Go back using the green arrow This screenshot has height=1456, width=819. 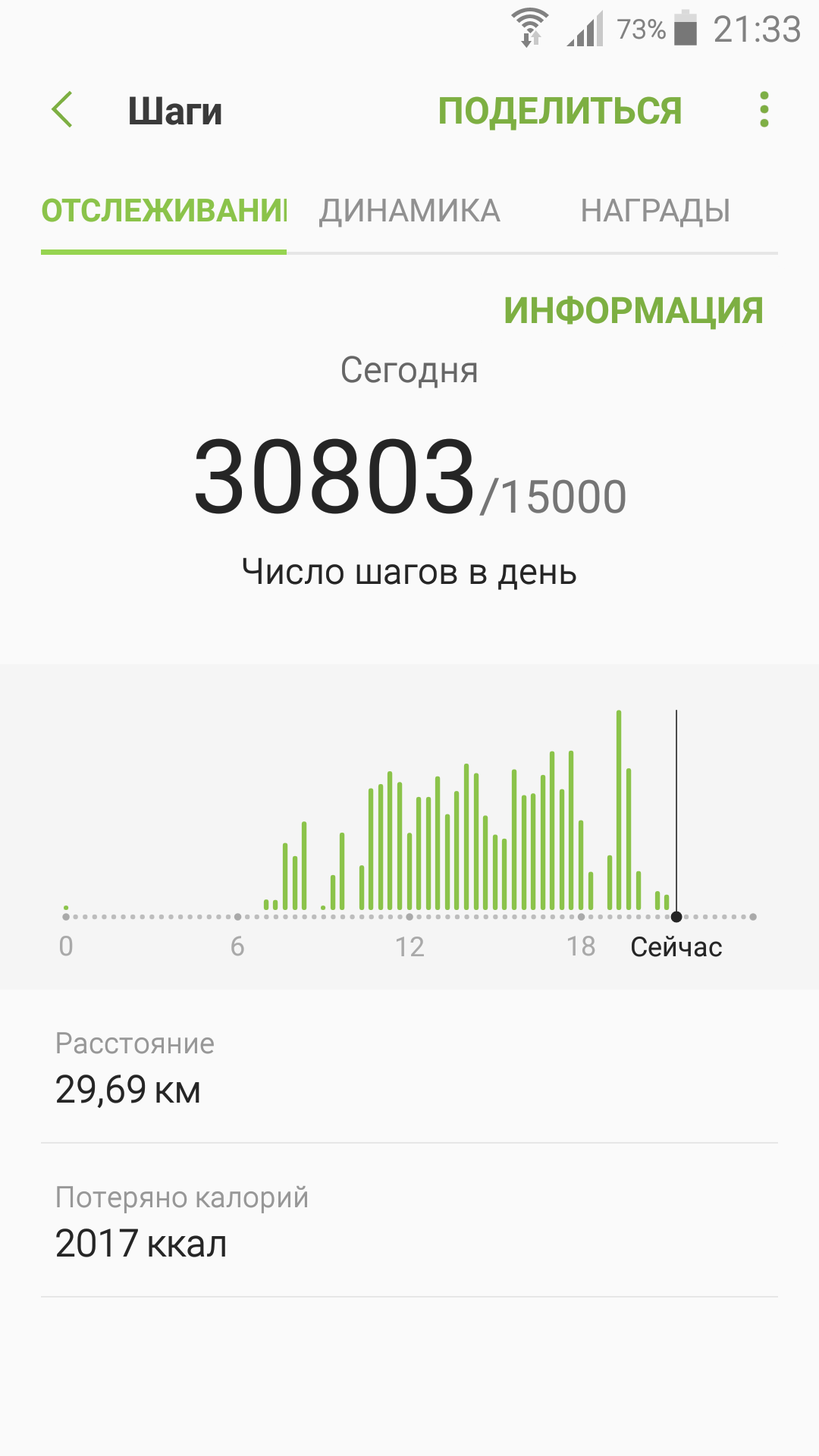(62, 110)
